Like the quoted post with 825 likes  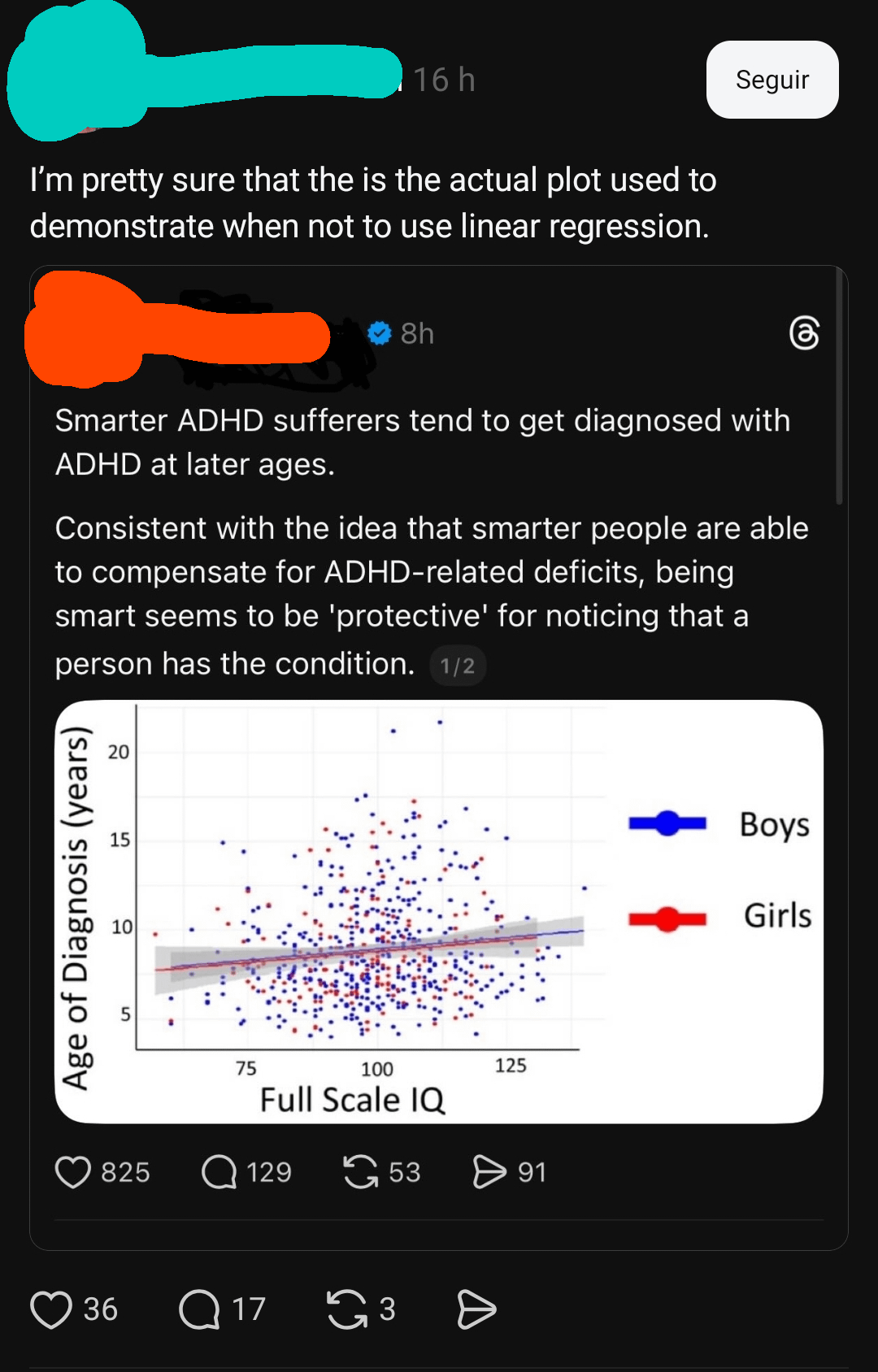[73, 1172]
